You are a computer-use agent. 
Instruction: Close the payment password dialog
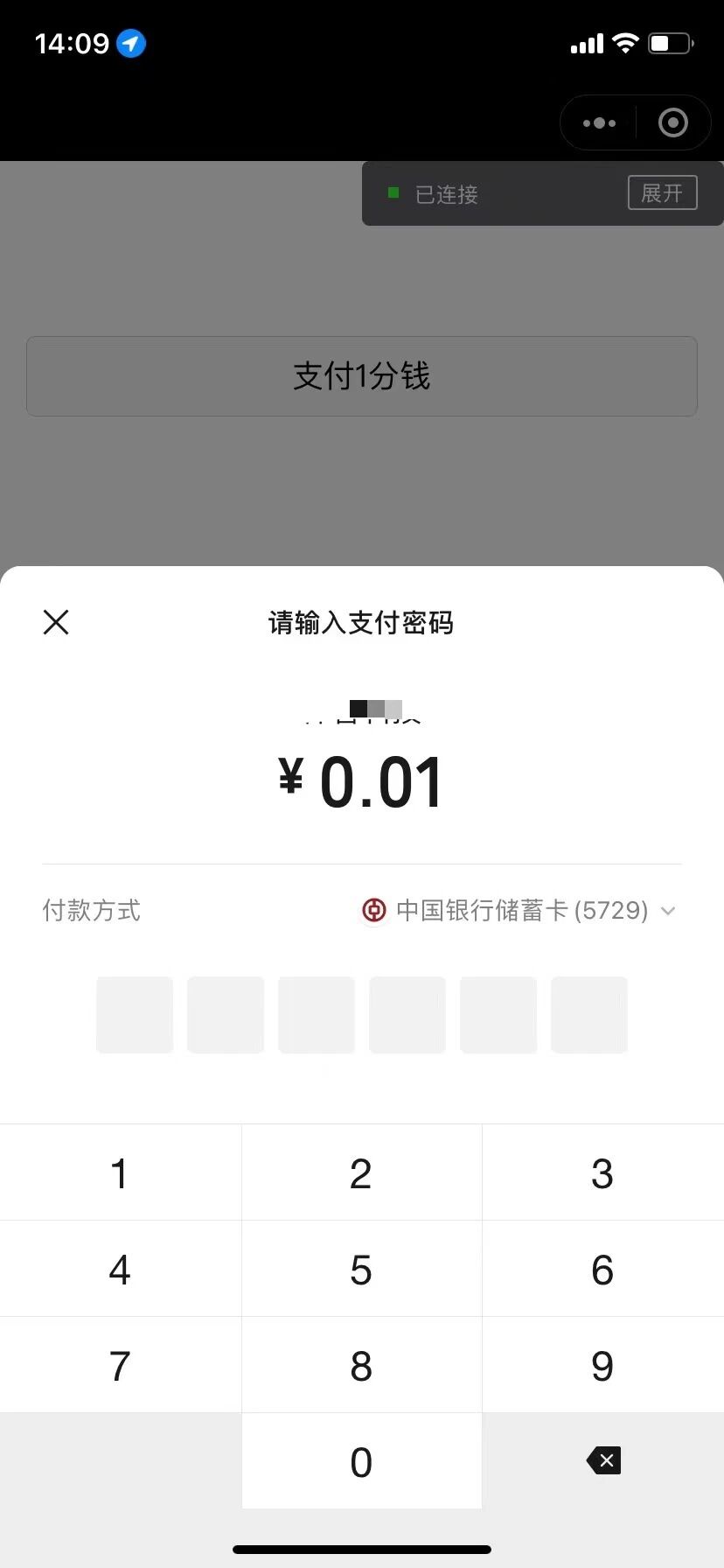coord(56,622)
